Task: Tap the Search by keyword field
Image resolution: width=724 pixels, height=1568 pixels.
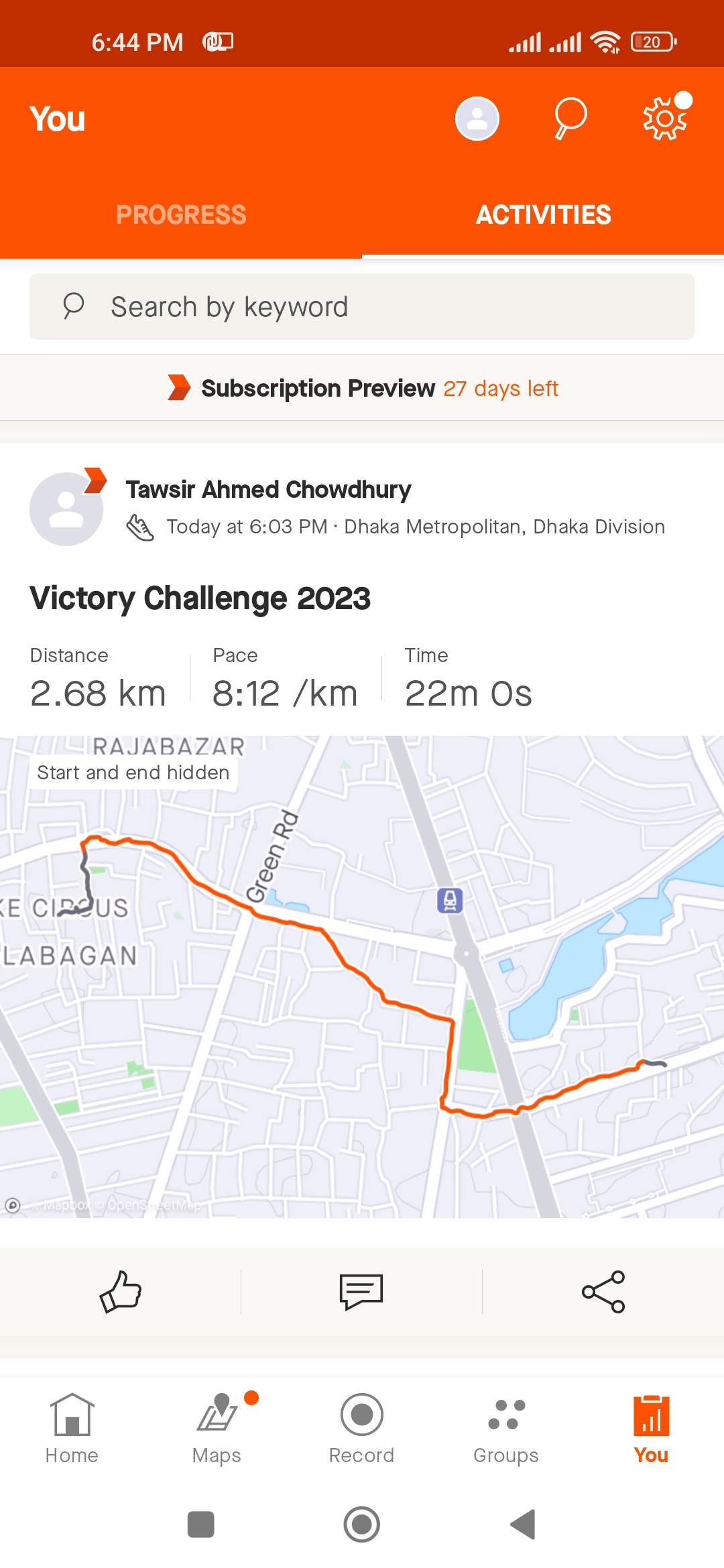Action: pos(362,307)
